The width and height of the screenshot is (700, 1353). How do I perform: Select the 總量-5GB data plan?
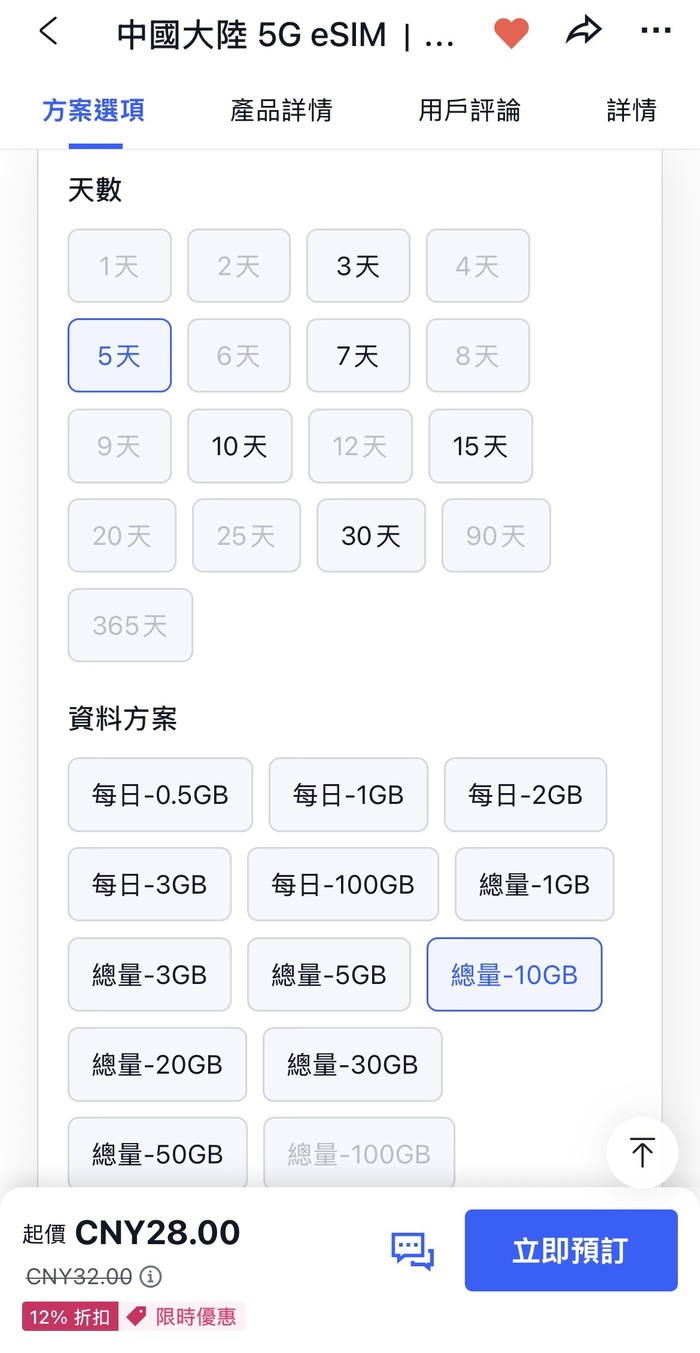(x=329, y=975)
